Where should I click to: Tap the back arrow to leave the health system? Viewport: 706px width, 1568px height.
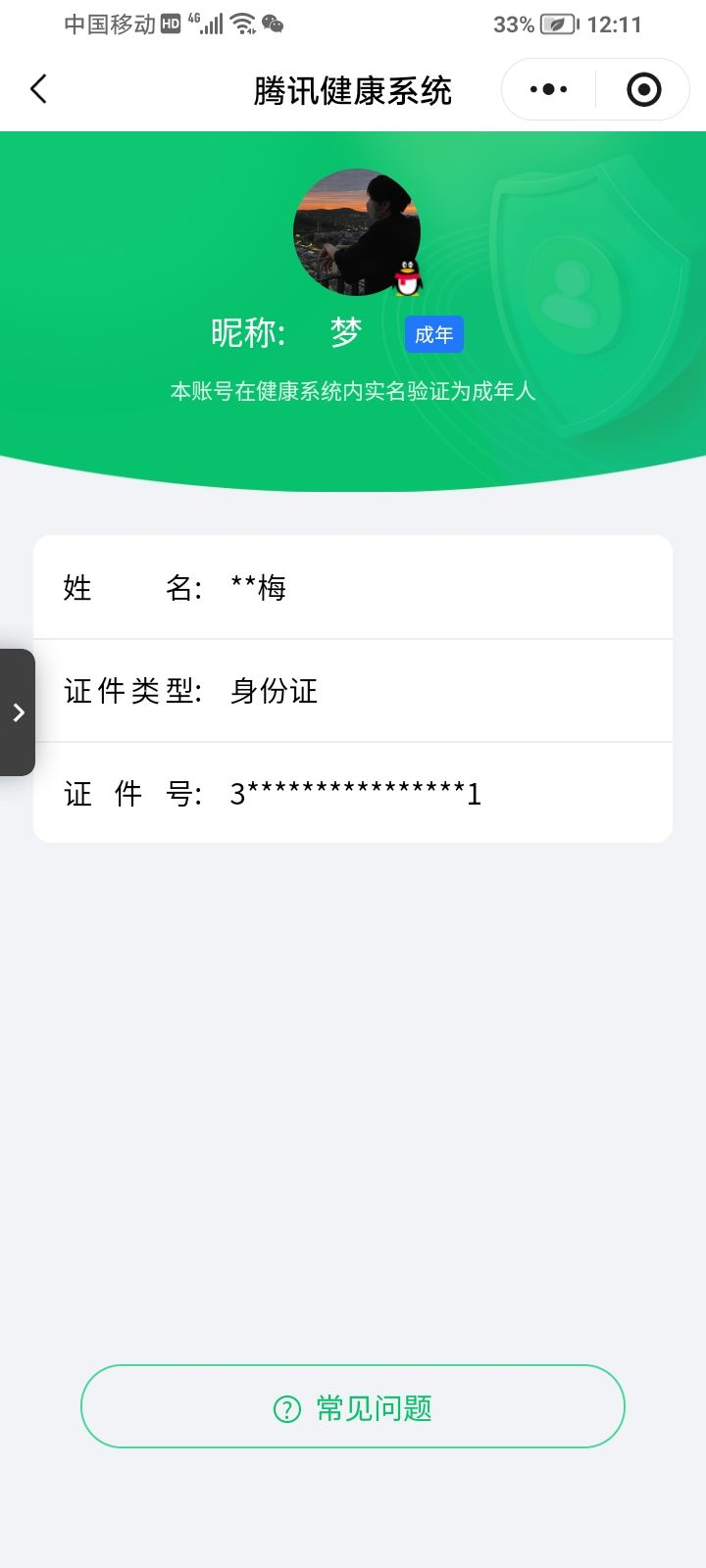[x=37, y=88]
